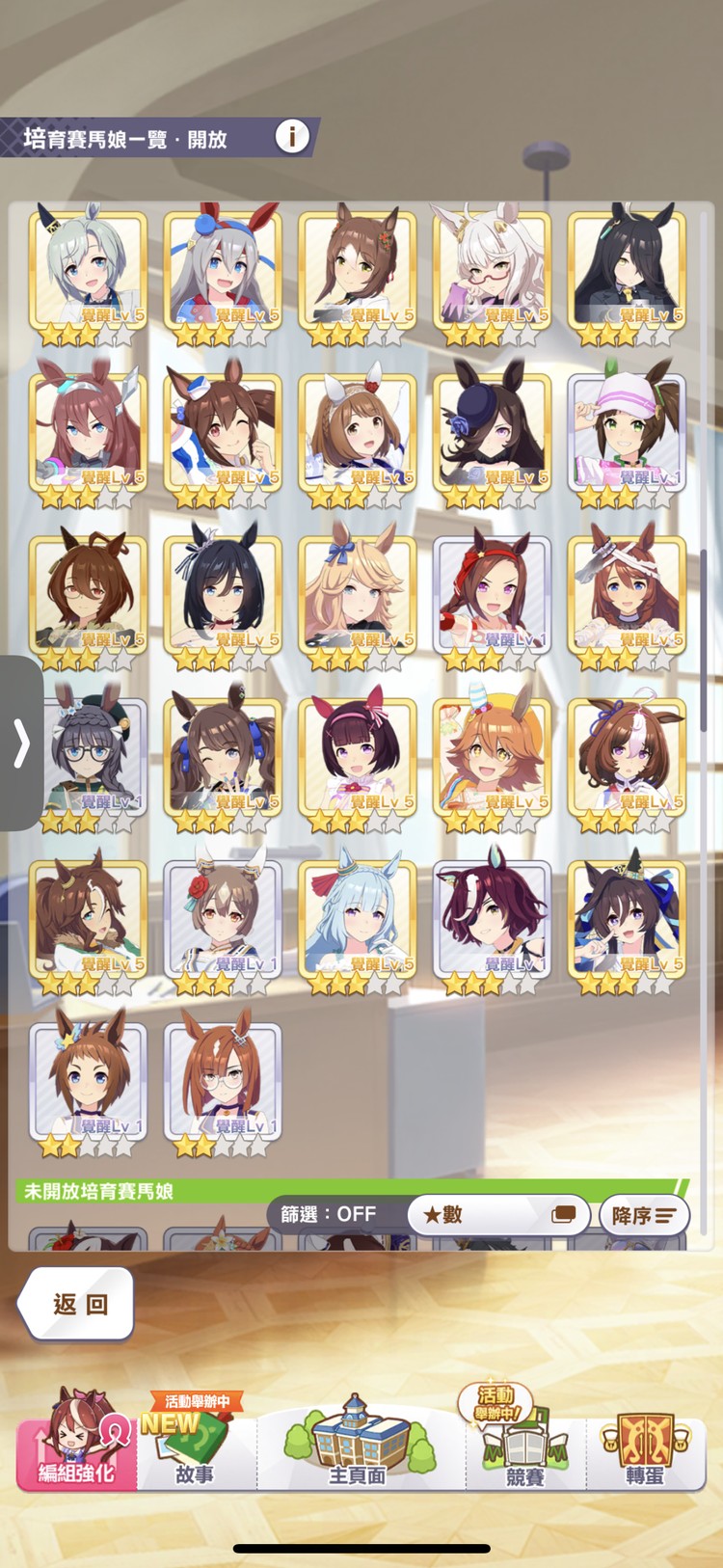The image size is (723, 1568).
Task: Open the pink-cap character card
Action: [x=627, y=432]
